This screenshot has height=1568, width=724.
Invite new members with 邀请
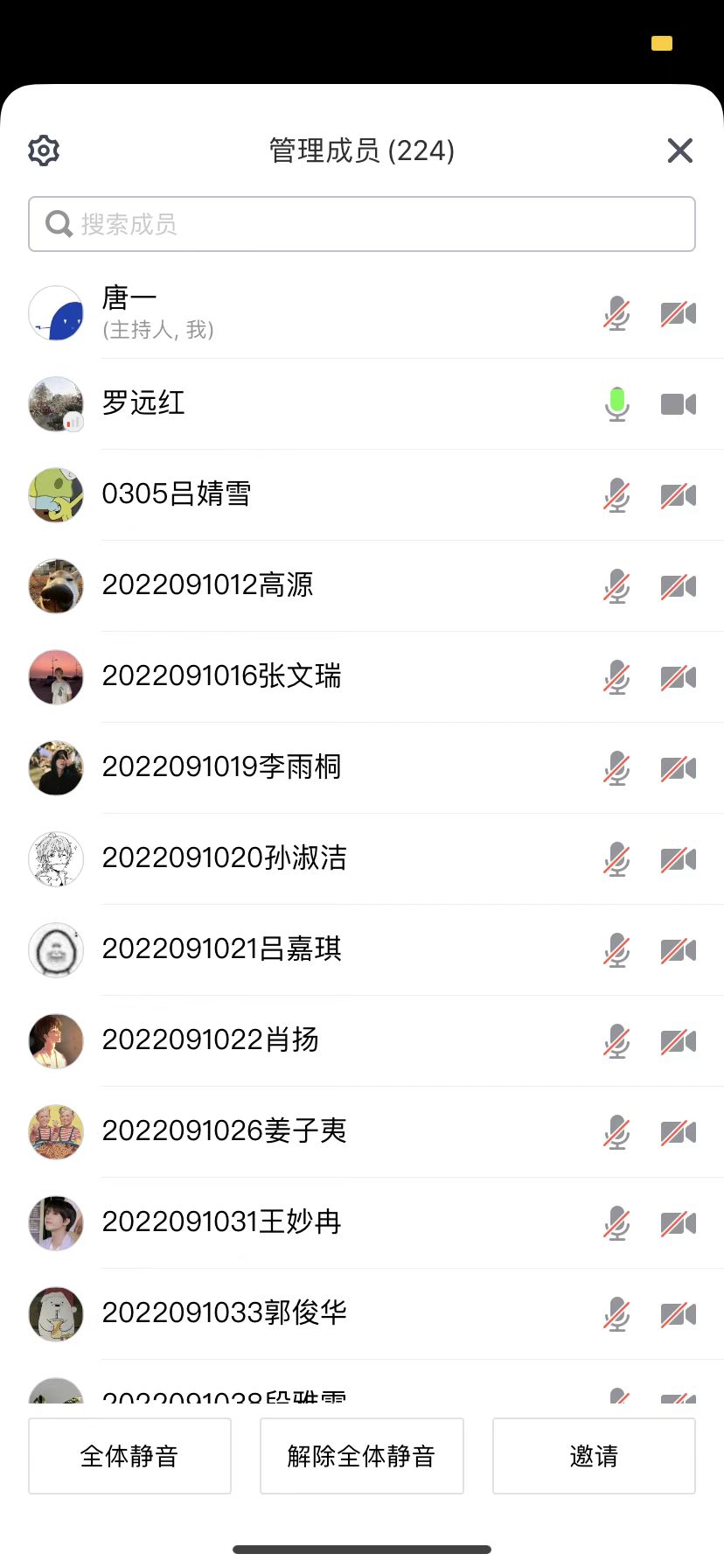pyautogui.click(x=594, y=1456)
